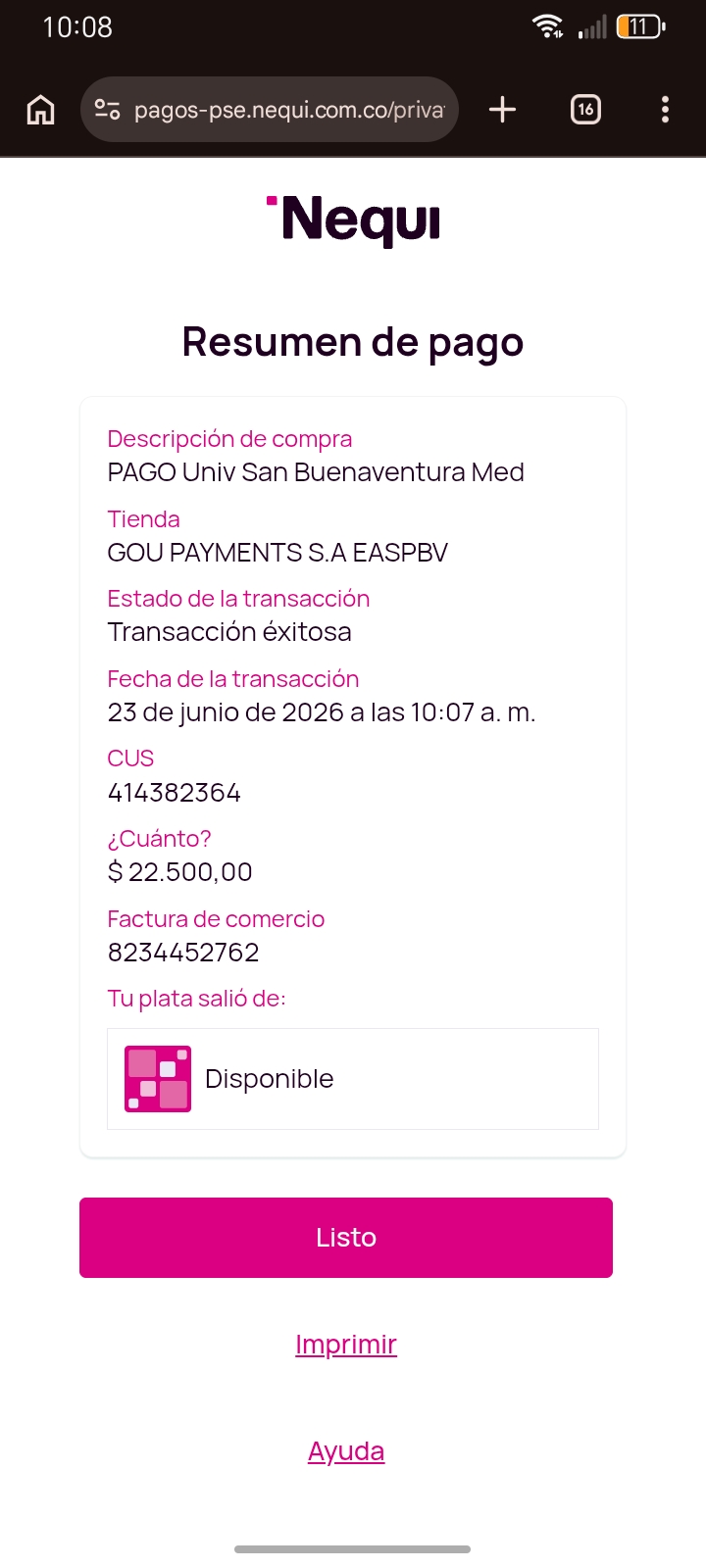
Task: Go to browser home page
Action: [40, 110]
